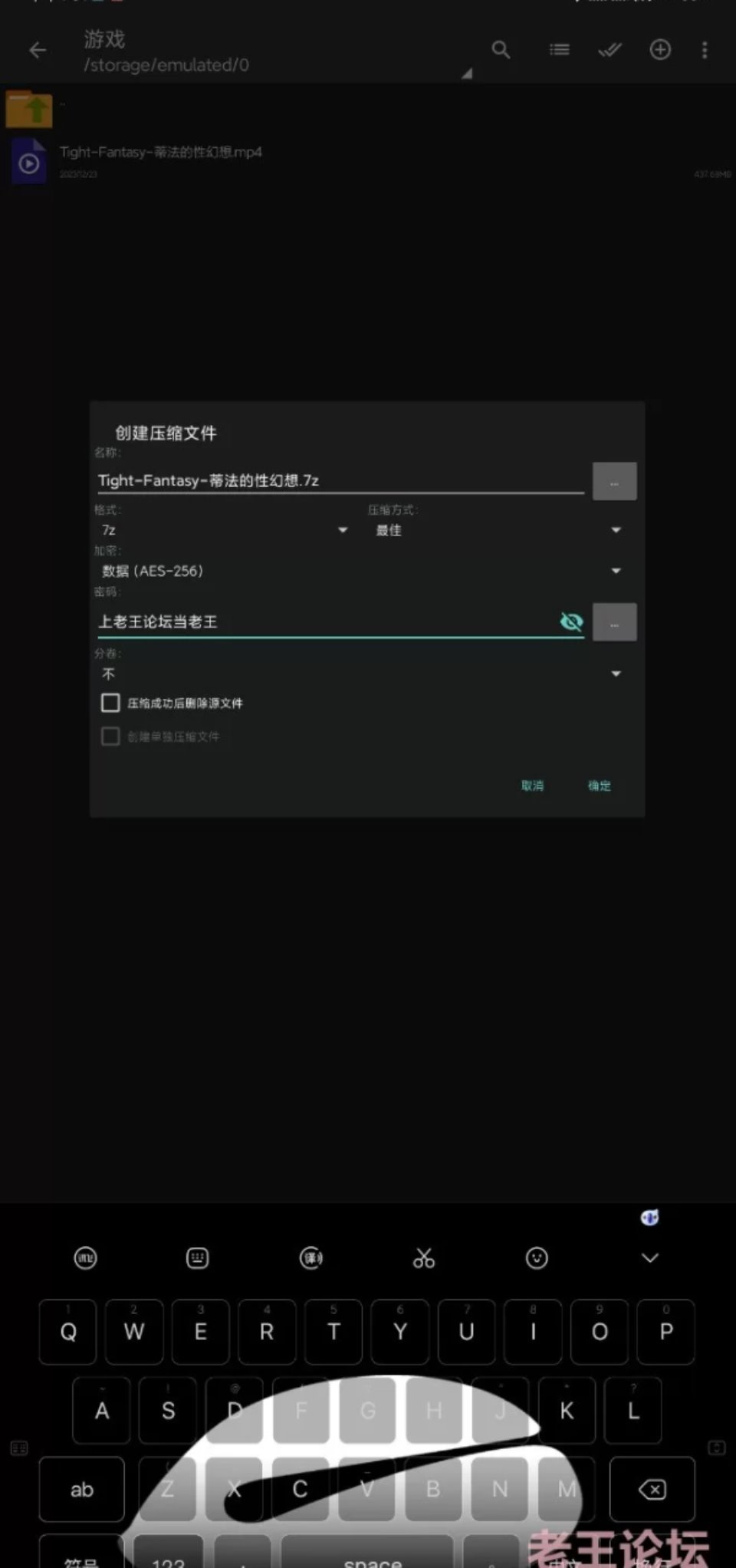Open the compression level dropdown showing 最佳
Screen dimensions: 736x1568
(x=497, y=530)
